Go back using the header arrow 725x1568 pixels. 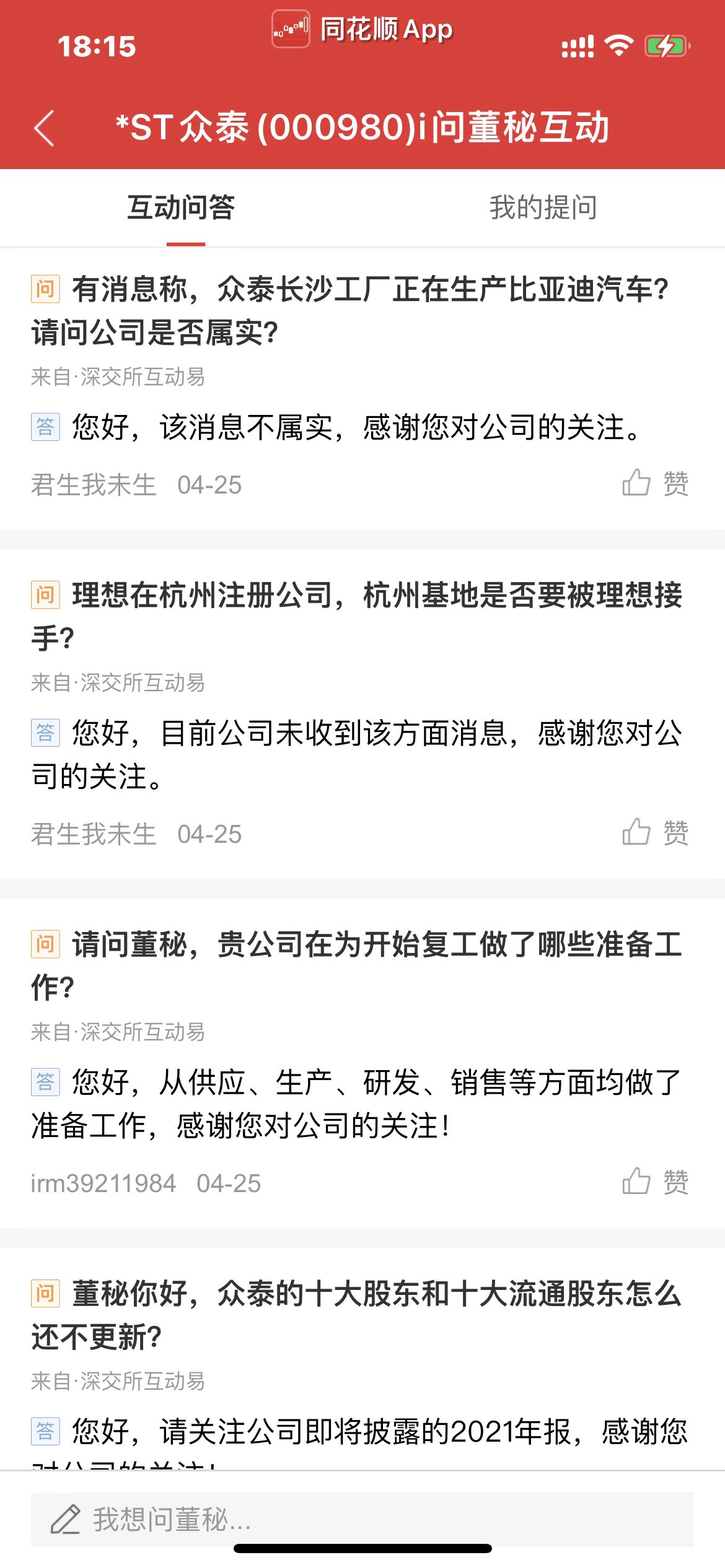[x=44, y=128]
